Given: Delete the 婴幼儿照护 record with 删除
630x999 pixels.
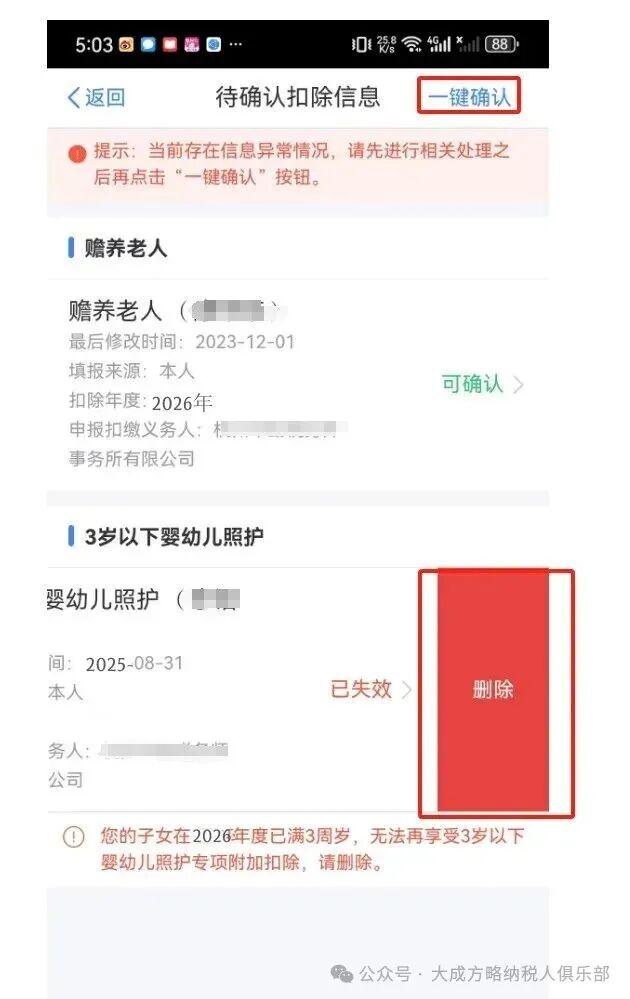Looking at the screenshot, I should (493, 691).
